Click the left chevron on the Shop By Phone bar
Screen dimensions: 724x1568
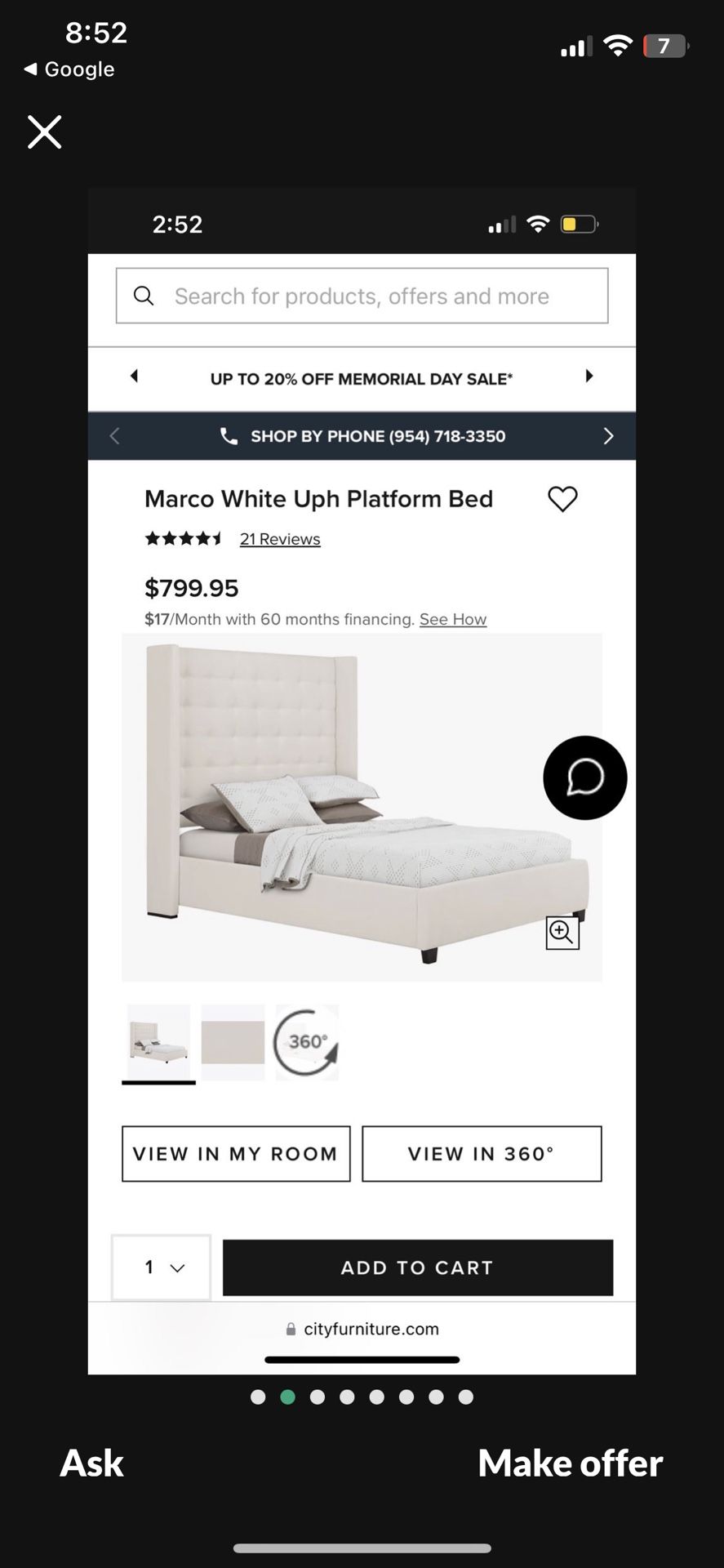pos(114,436)
